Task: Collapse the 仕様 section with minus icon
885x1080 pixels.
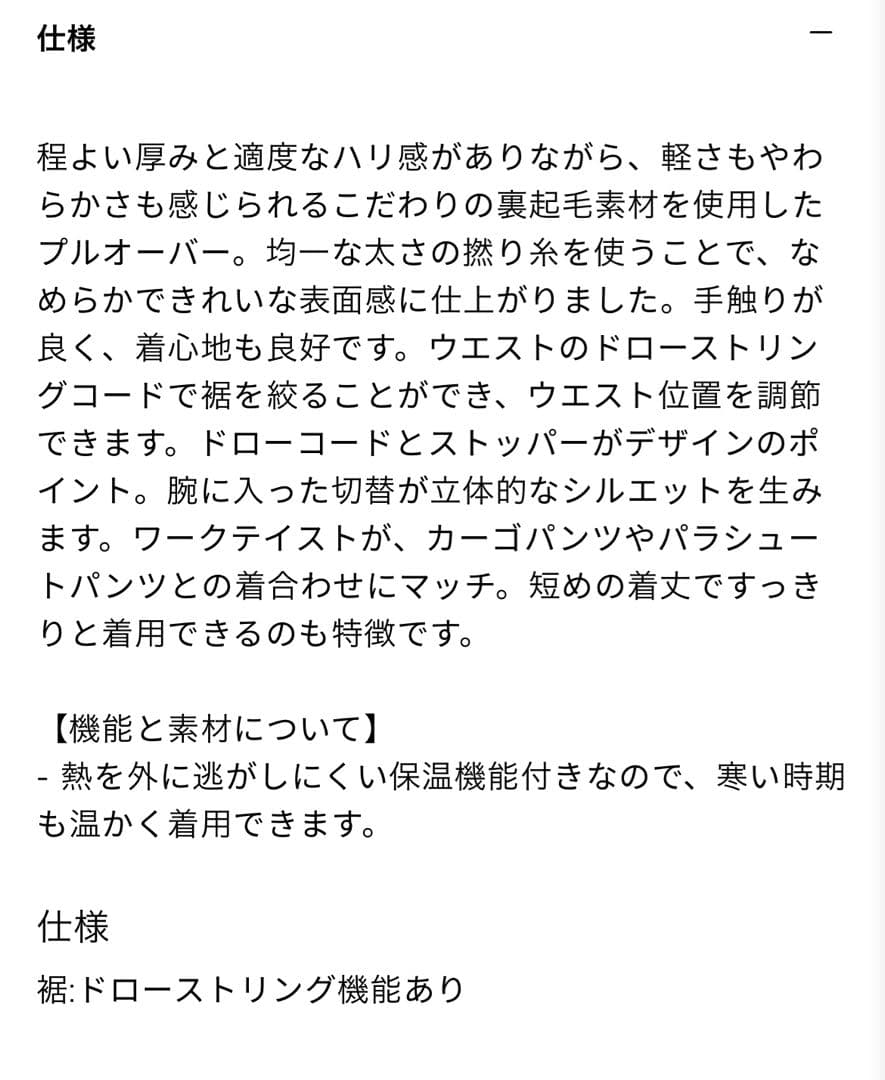Action: [x=820, y=33]
